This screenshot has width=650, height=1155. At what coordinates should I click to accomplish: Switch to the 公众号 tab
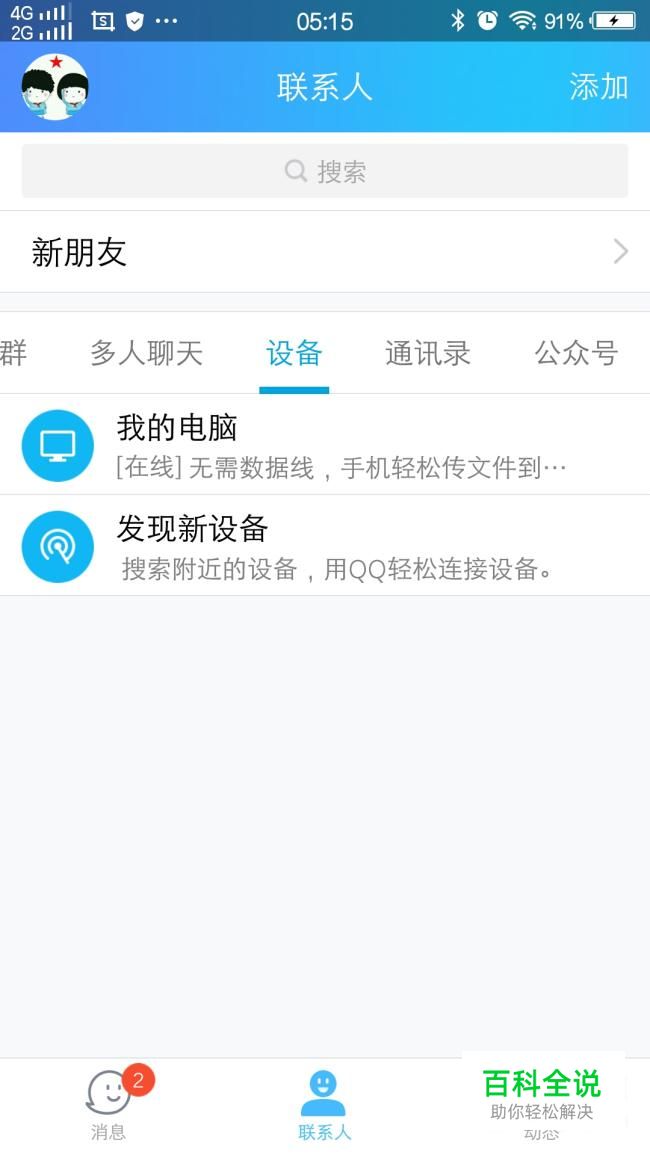click(x=576, y=353)
